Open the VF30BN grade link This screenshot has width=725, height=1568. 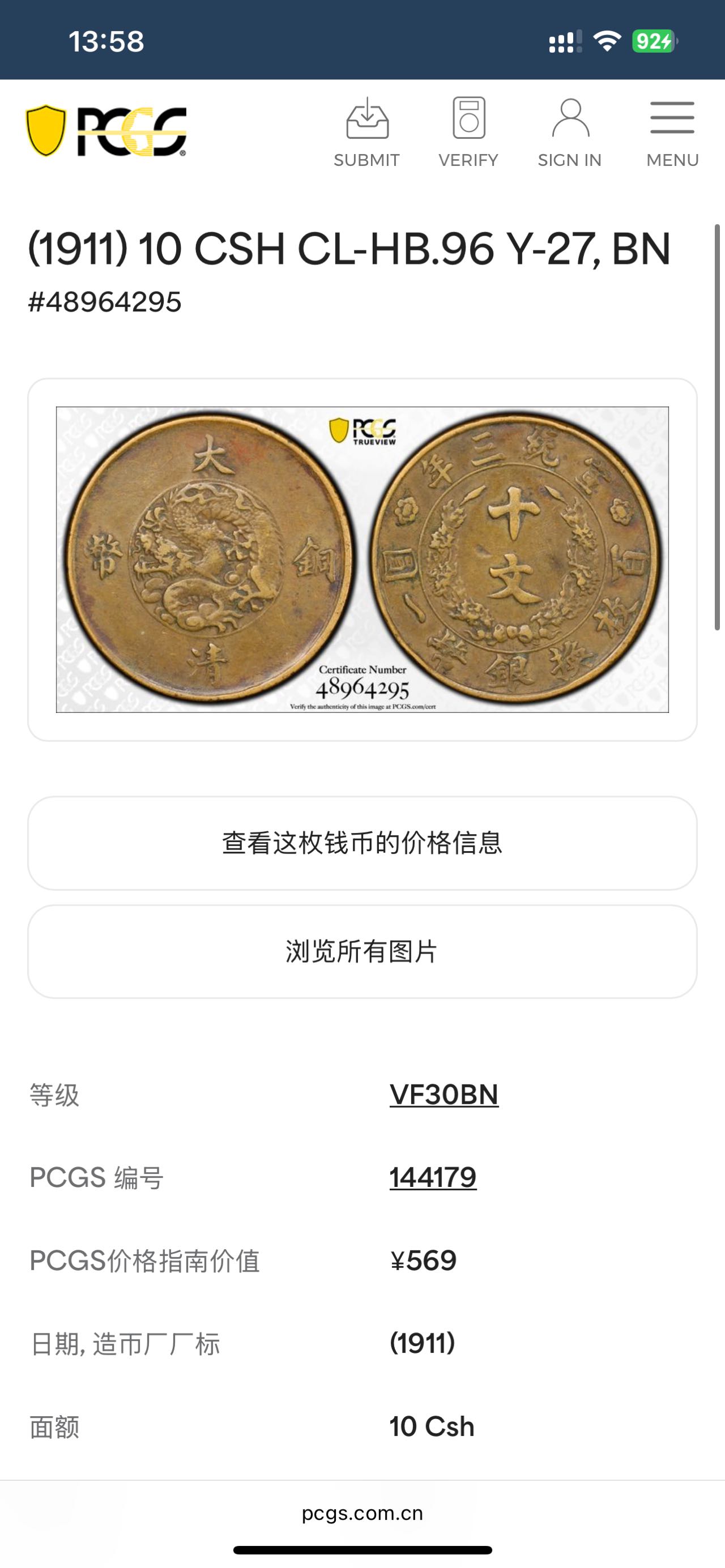click(x=443, y=1095)
